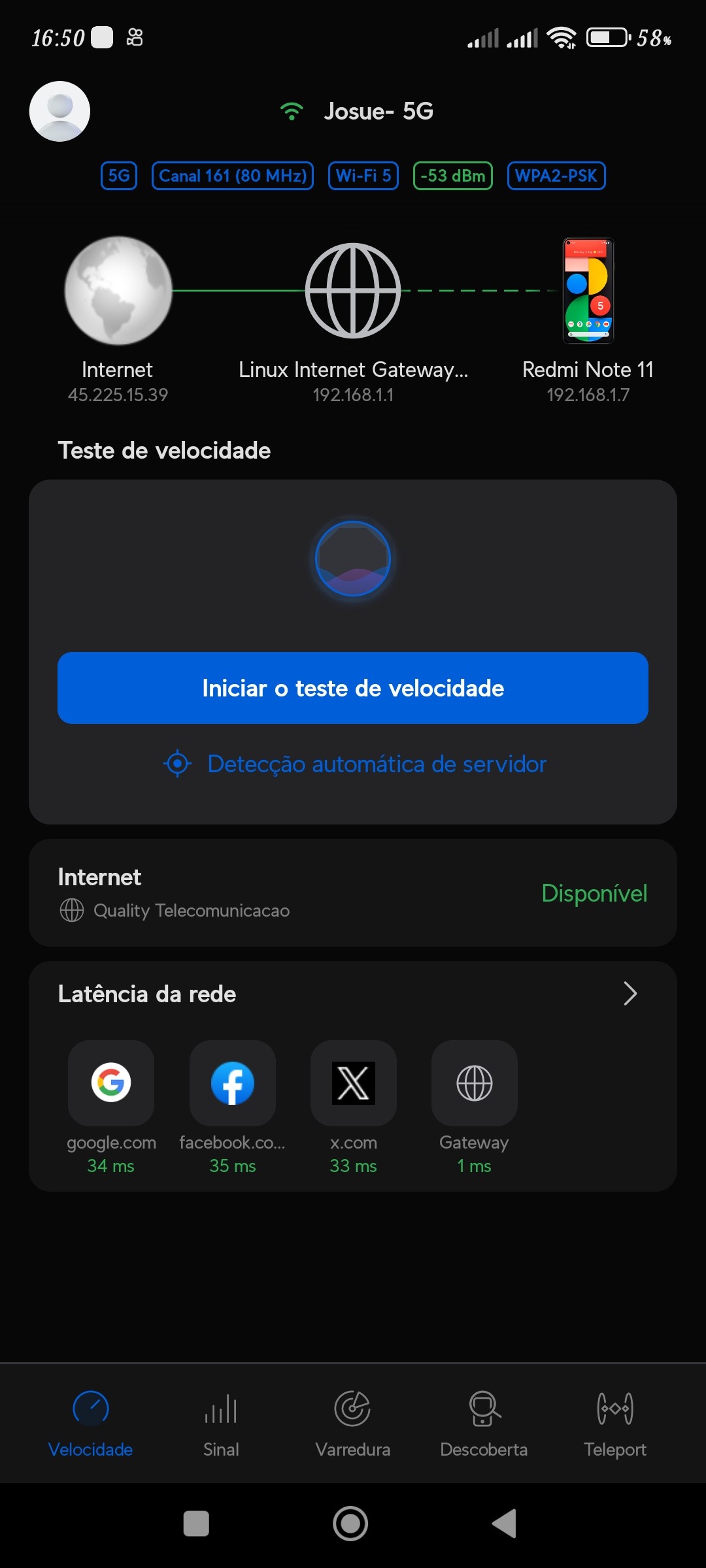Image resolution: width=706 pixels, height=1568 pixels.
Task: Open automatic server detection
Action: point(355,764)
